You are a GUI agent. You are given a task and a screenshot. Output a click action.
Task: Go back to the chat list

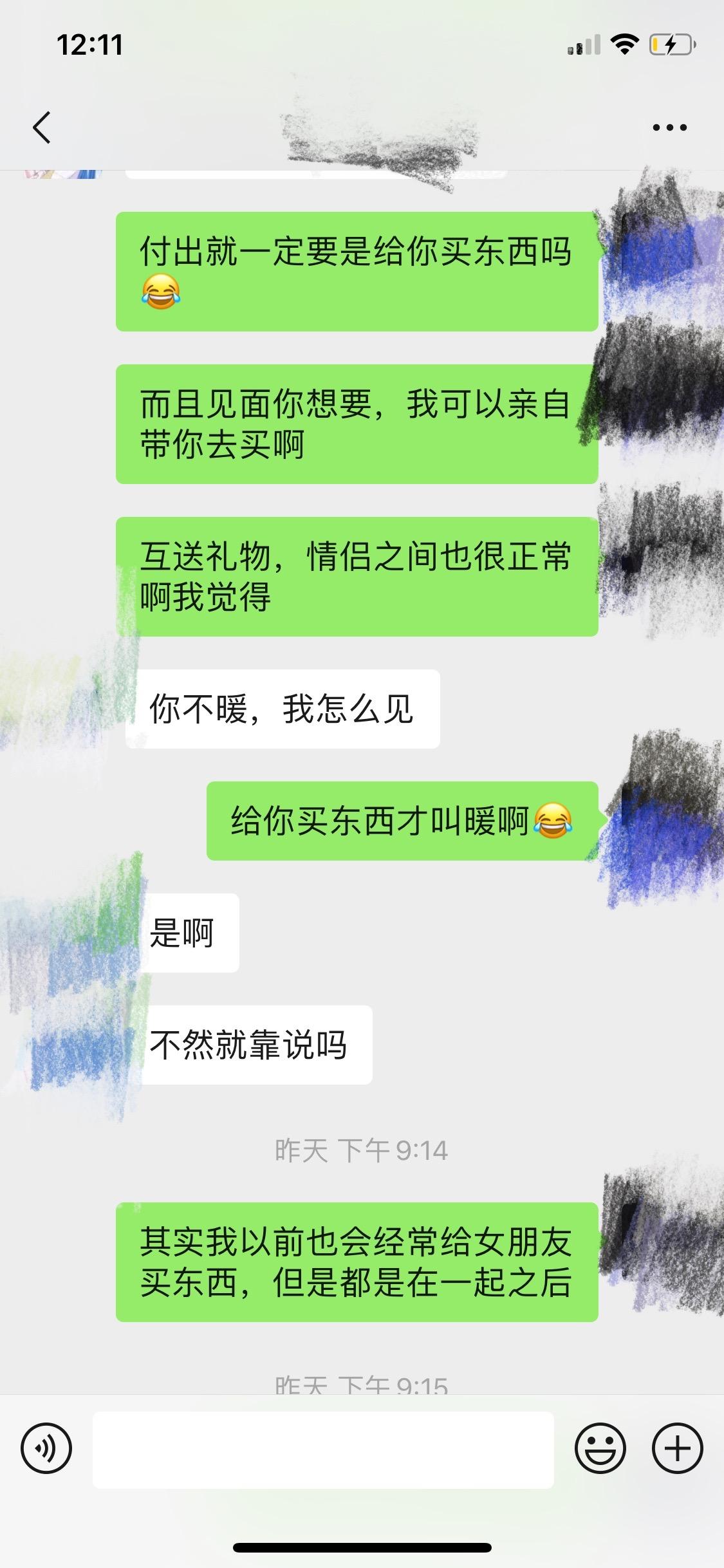[42, 127]
